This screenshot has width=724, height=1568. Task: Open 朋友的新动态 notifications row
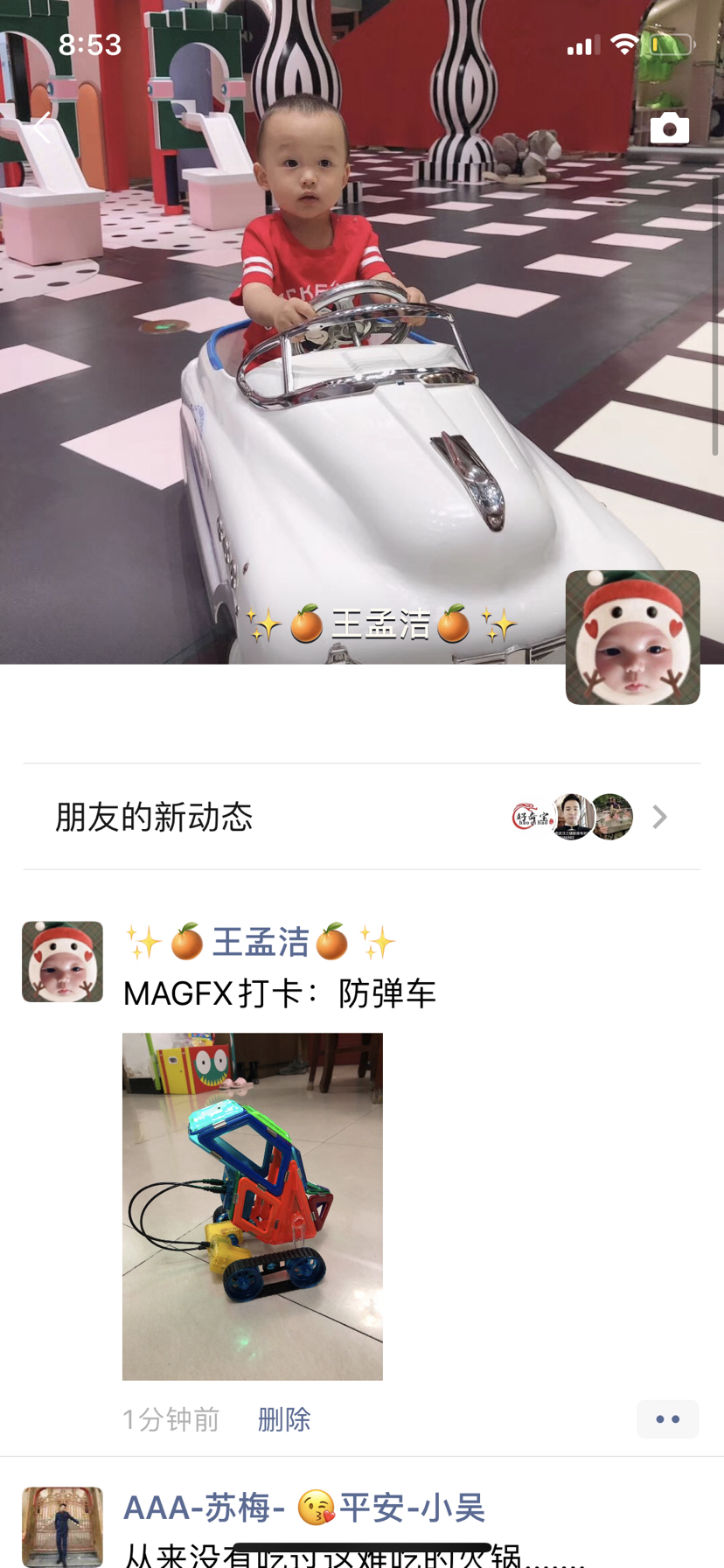point(362,817)
